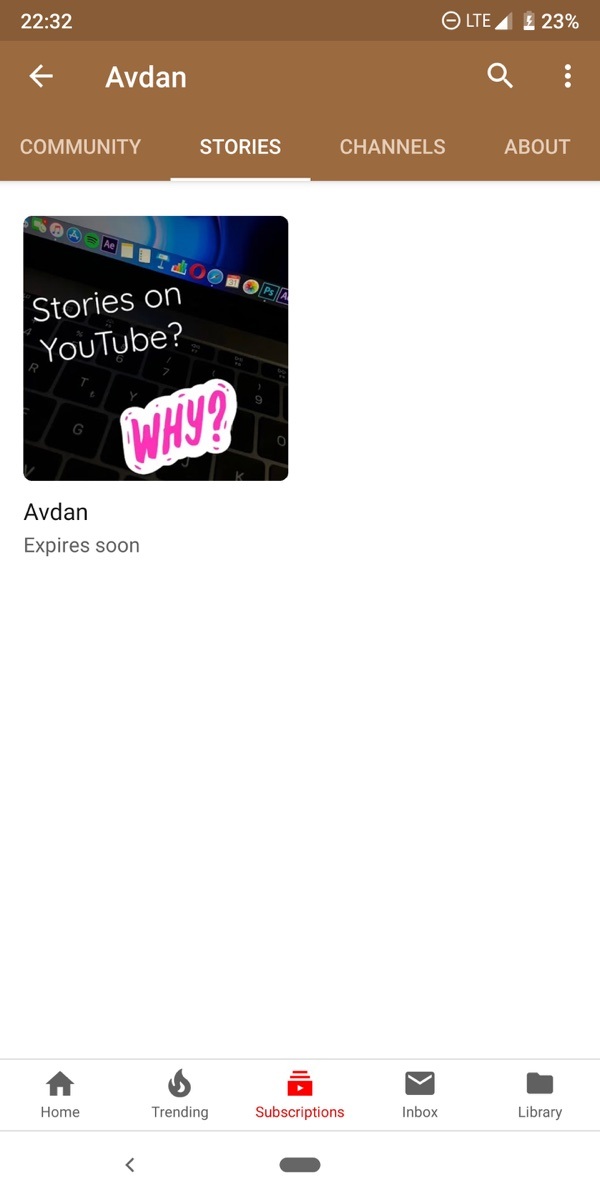This screenshot has width=600, height=1200.
Task: Go back from the Avdan channel
Action: tap(41, 76)
